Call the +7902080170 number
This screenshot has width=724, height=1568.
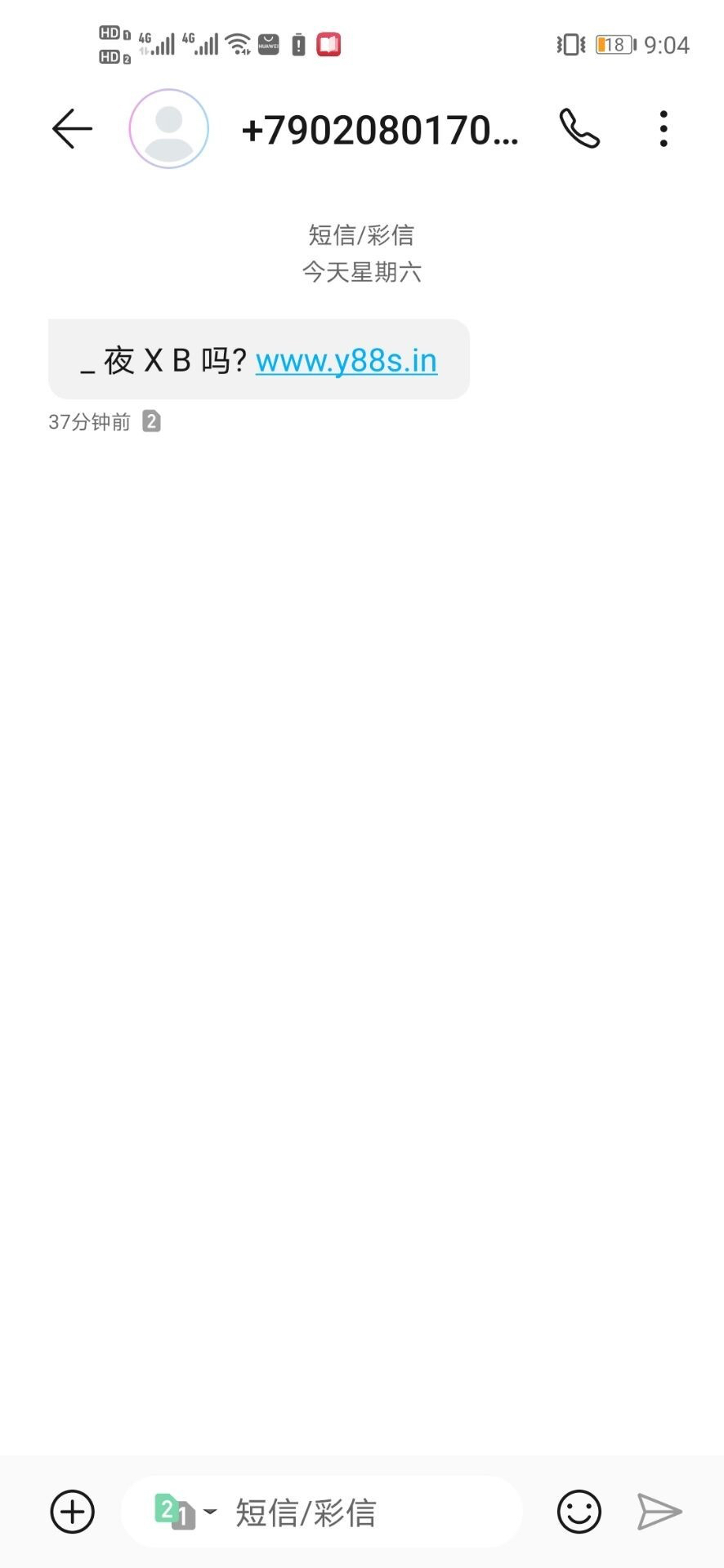[x=579, y=129]
